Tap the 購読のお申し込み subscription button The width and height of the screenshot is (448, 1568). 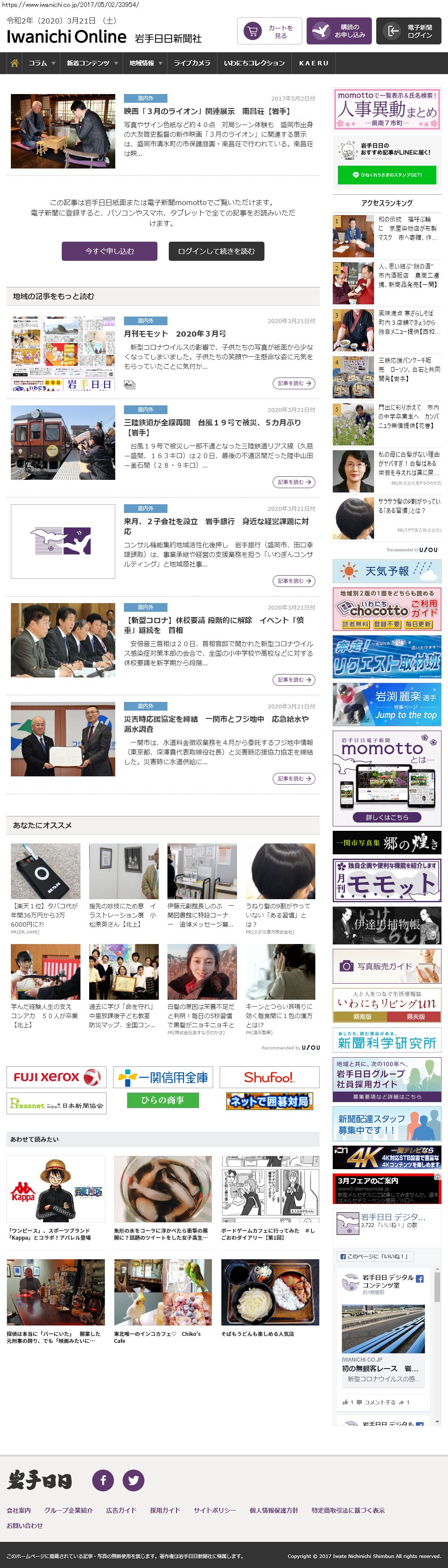[x=338, y=31]
